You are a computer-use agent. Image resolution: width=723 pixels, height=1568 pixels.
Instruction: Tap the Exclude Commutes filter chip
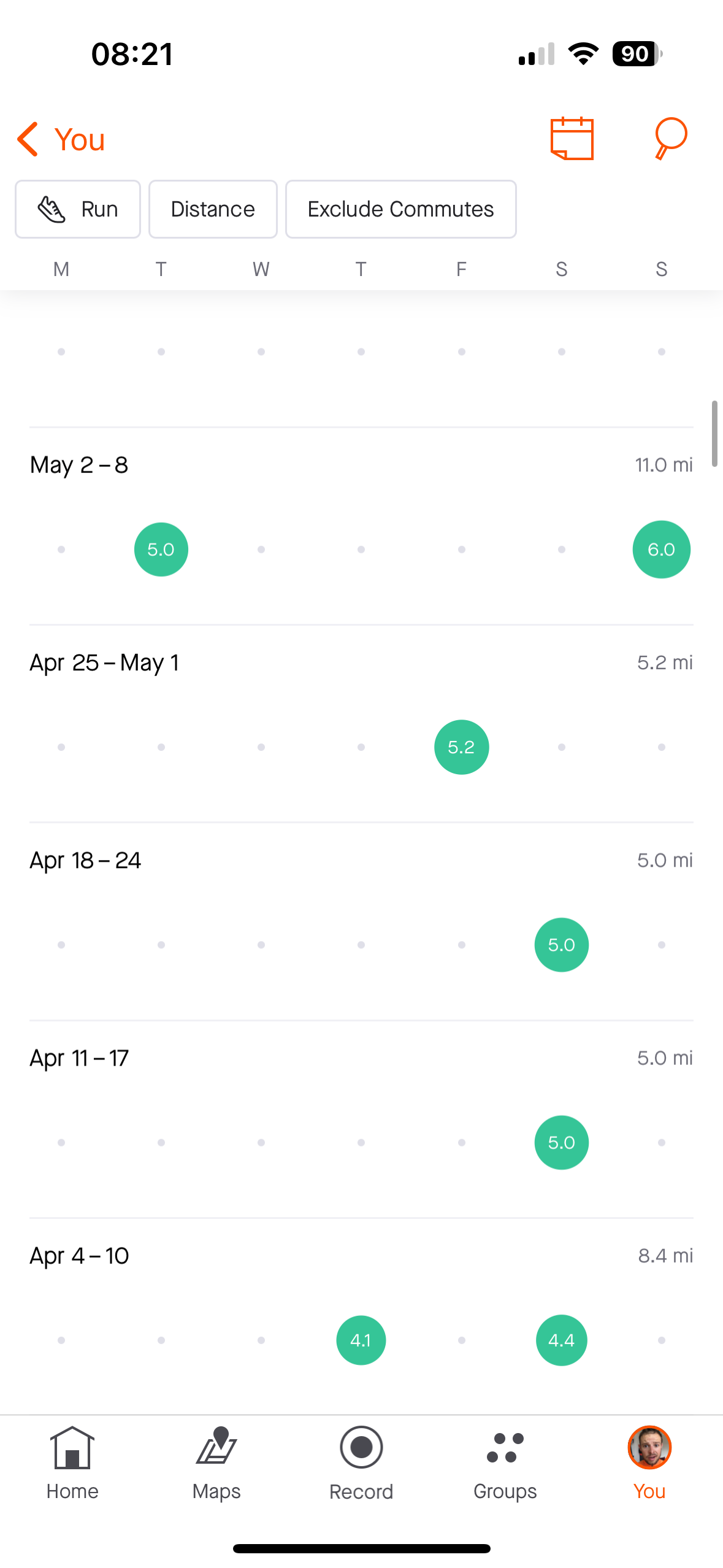coord(400,209)
